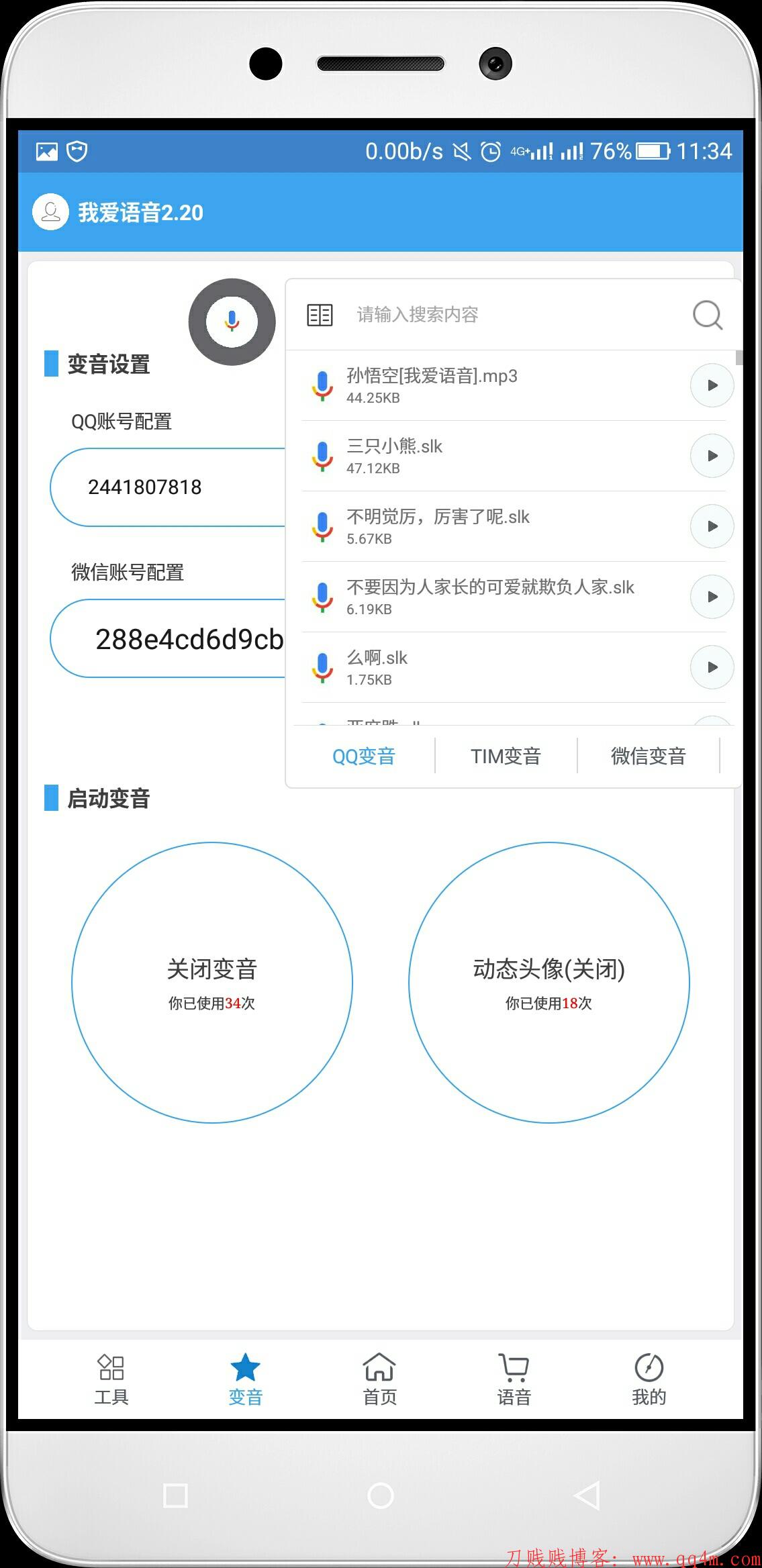Viewport: 762px width, 1568px height.
Task: Select the 不要因为人家长的可爱就欺负人家.slk row
Action: tap(490, 596)
